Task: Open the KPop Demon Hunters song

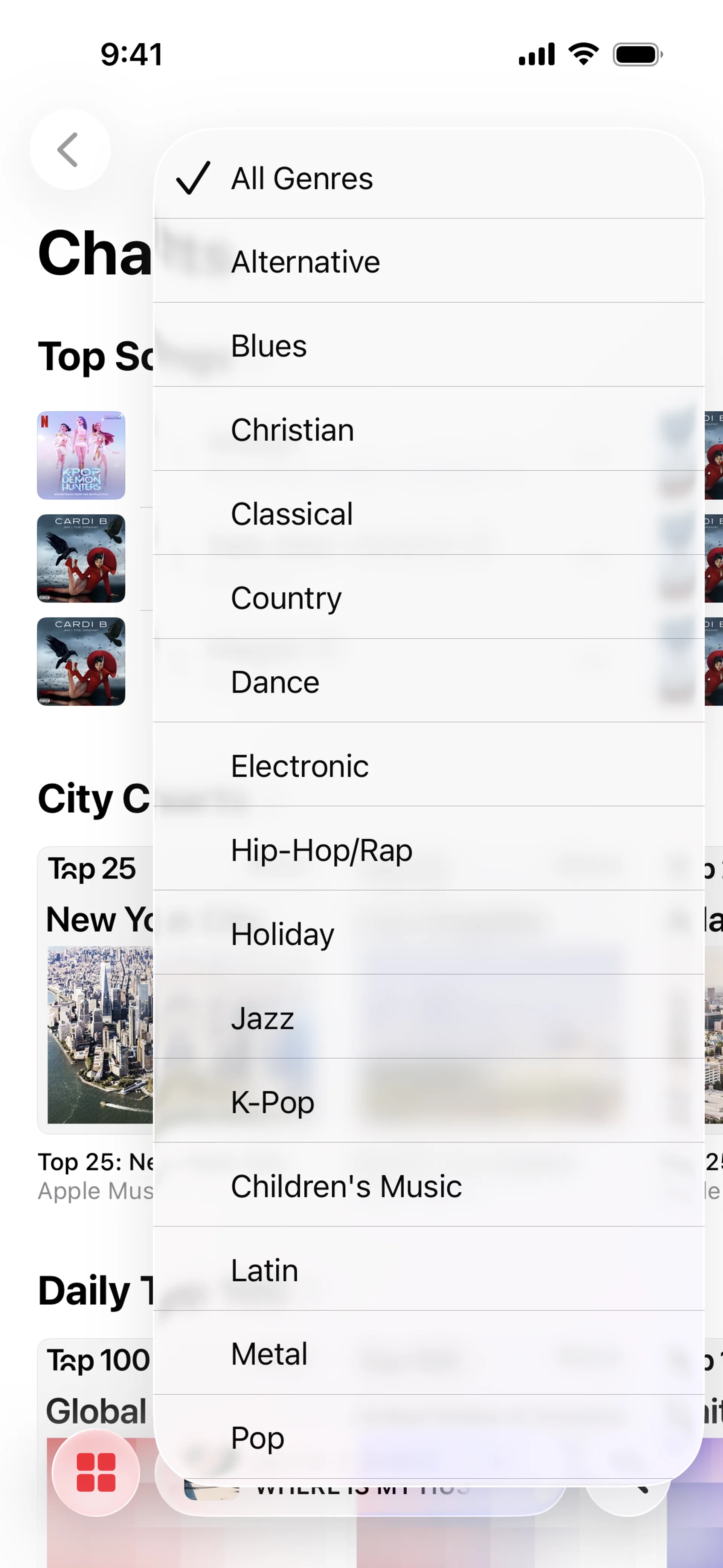Action: (x=81, y=455)
